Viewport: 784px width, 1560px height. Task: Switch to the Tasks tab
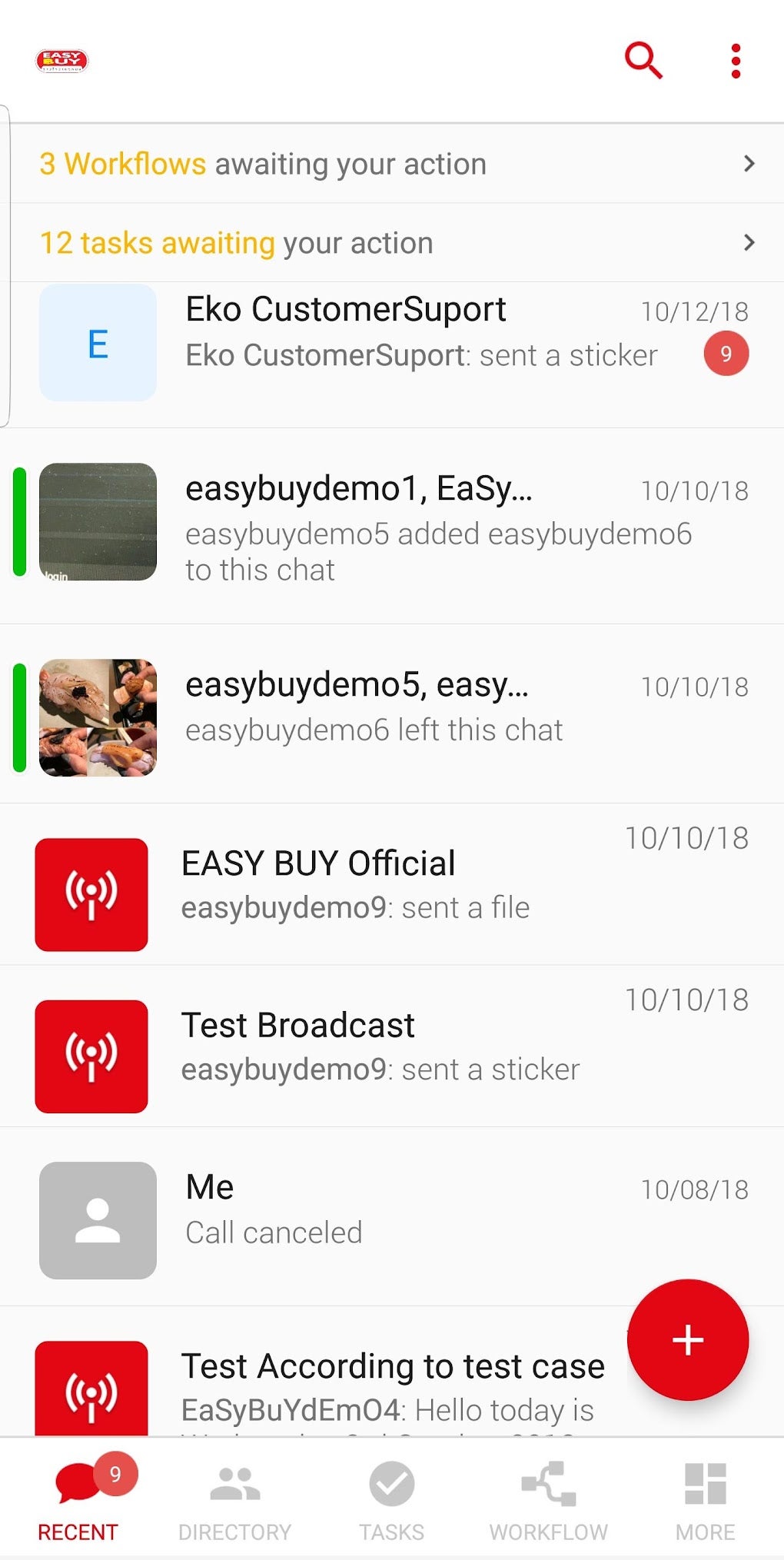coord(392,1499)
